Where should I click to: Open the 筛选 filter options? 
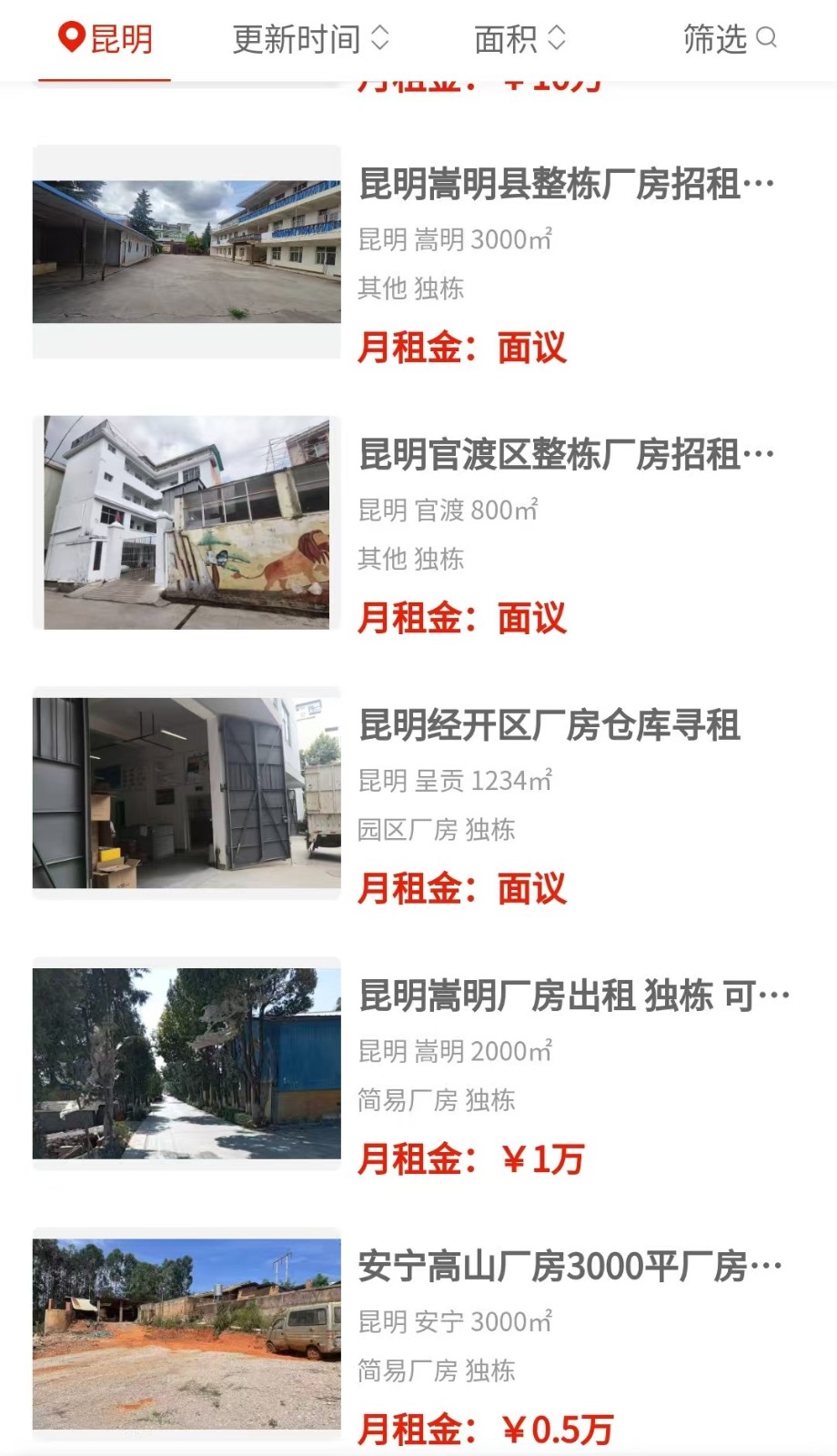point(729,39)
